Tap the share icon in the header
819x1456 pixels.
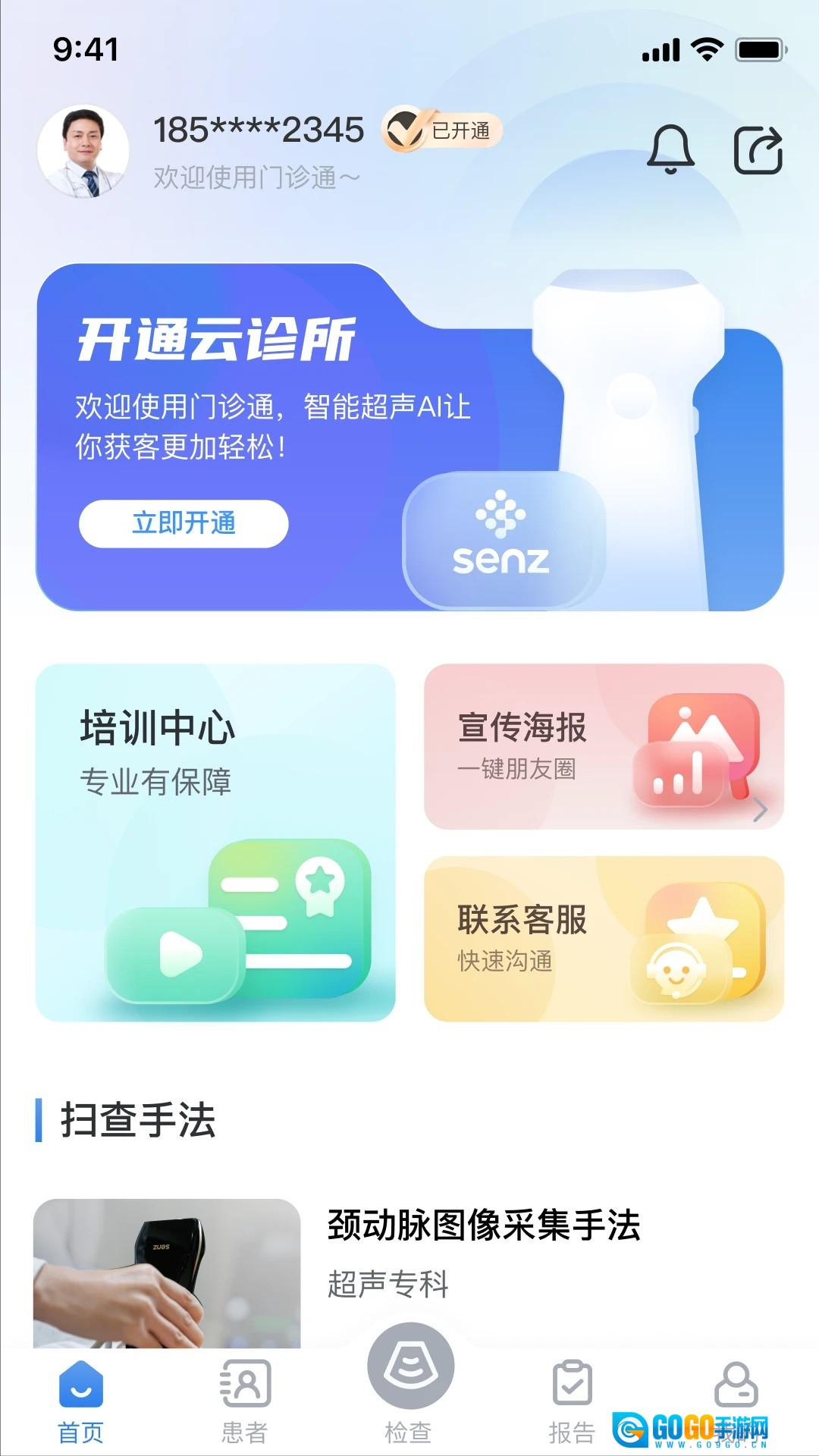(758, 150)
